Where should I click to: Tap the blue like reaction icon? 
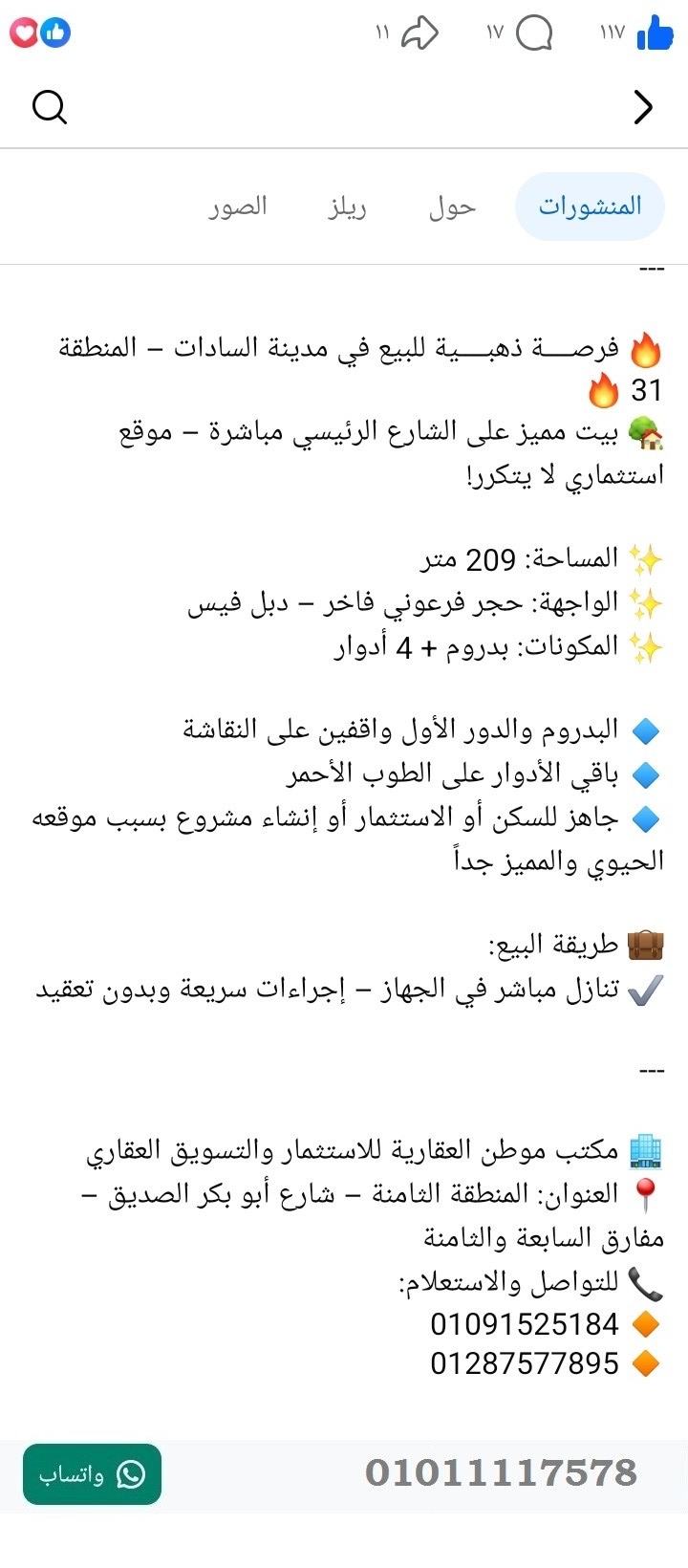coord(55,32)
